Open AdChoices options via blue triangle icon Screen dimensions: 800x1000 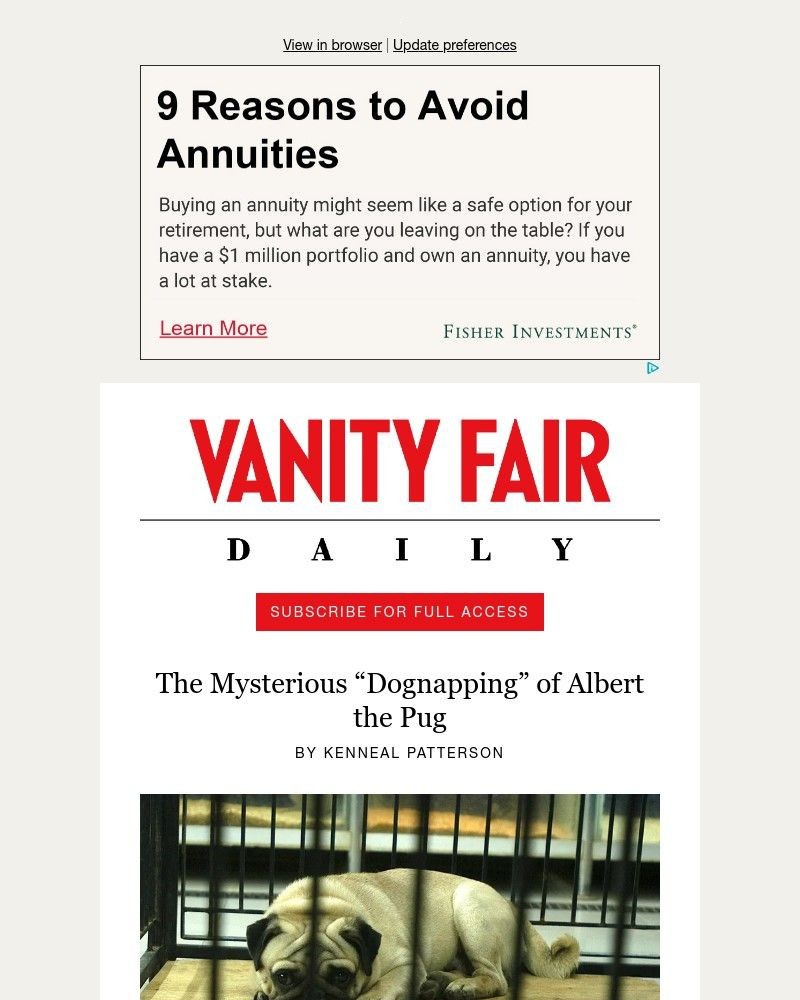[654, 368]
